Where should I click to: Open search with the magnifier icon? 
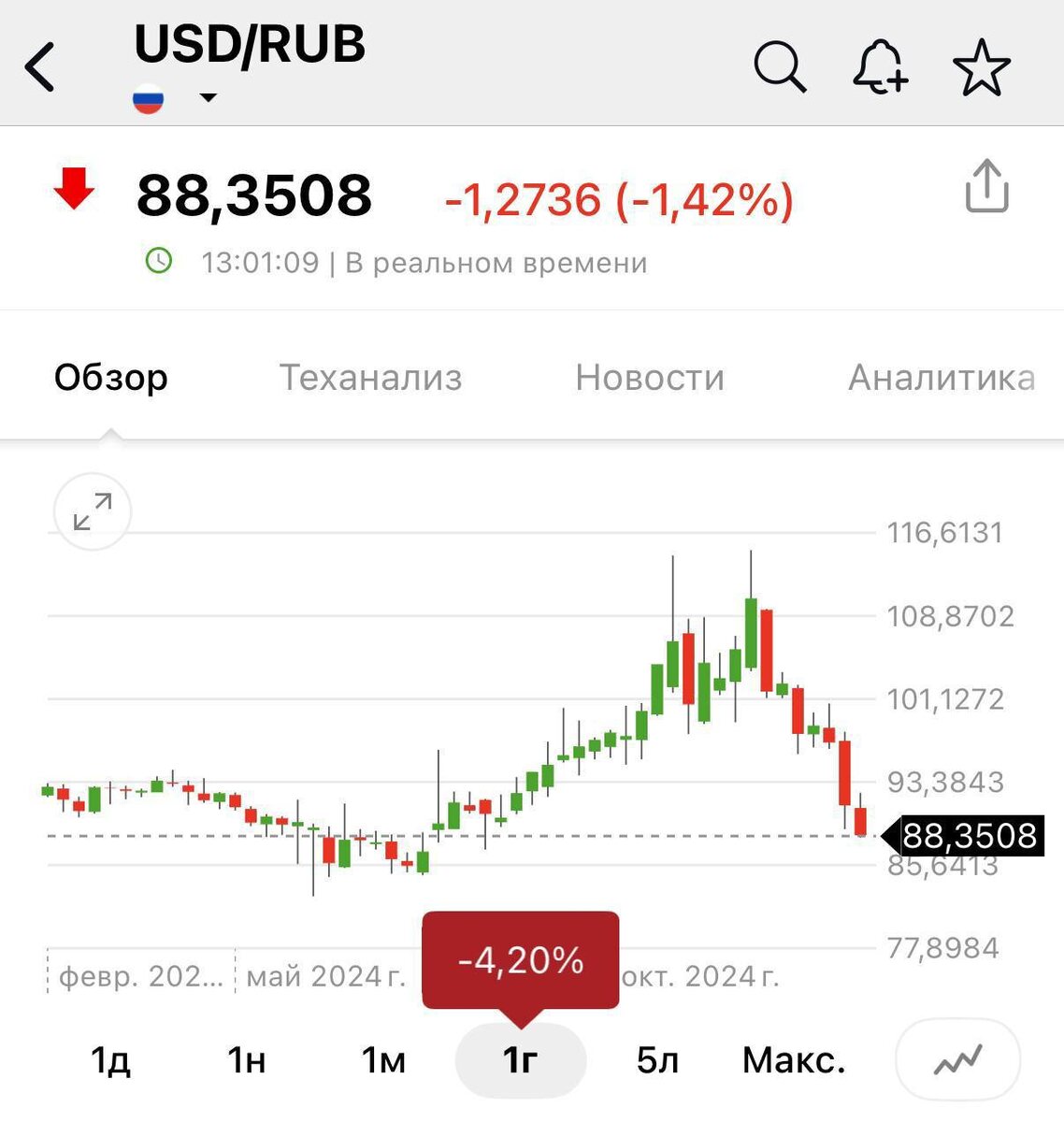click(x=779, y=67)
